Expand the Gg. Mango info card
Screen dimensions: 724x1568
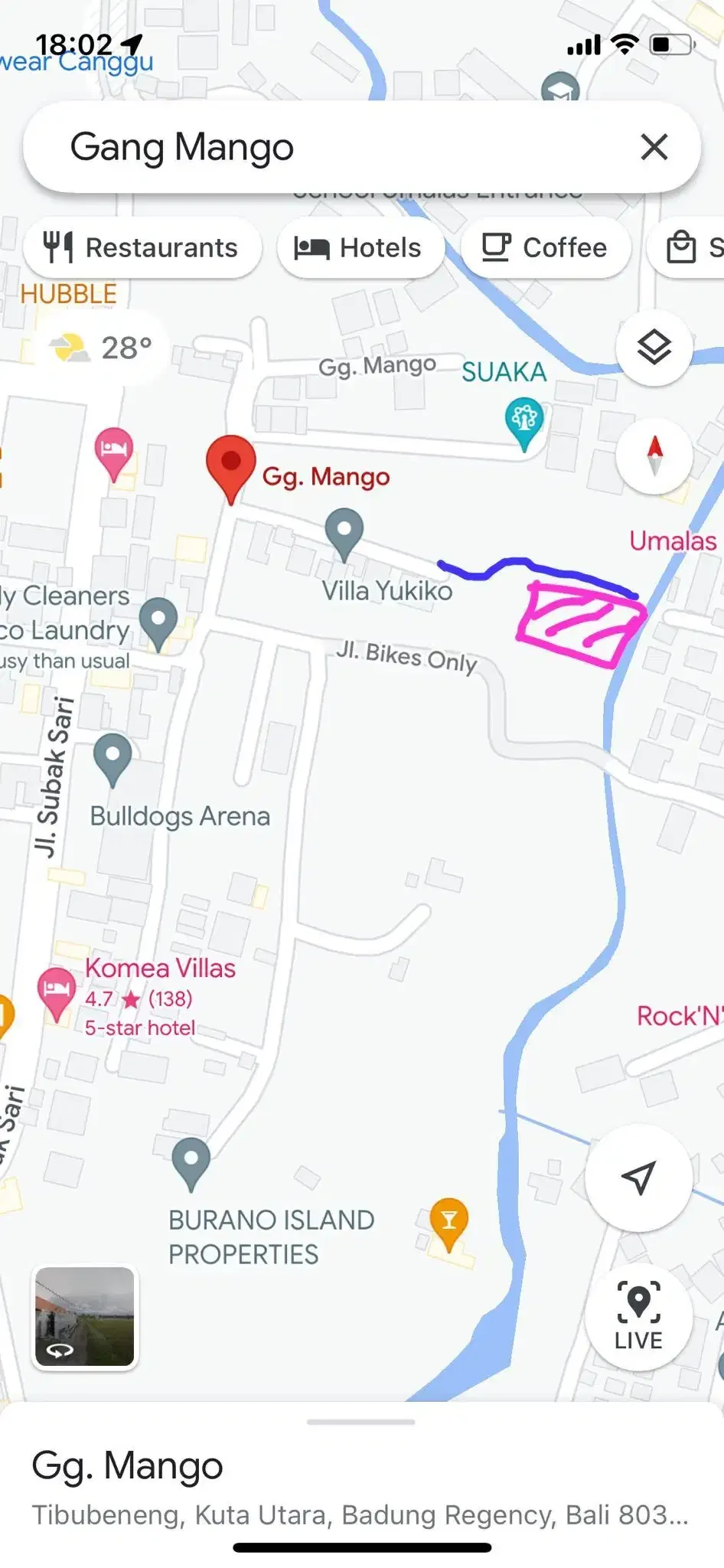[361, 1484]
